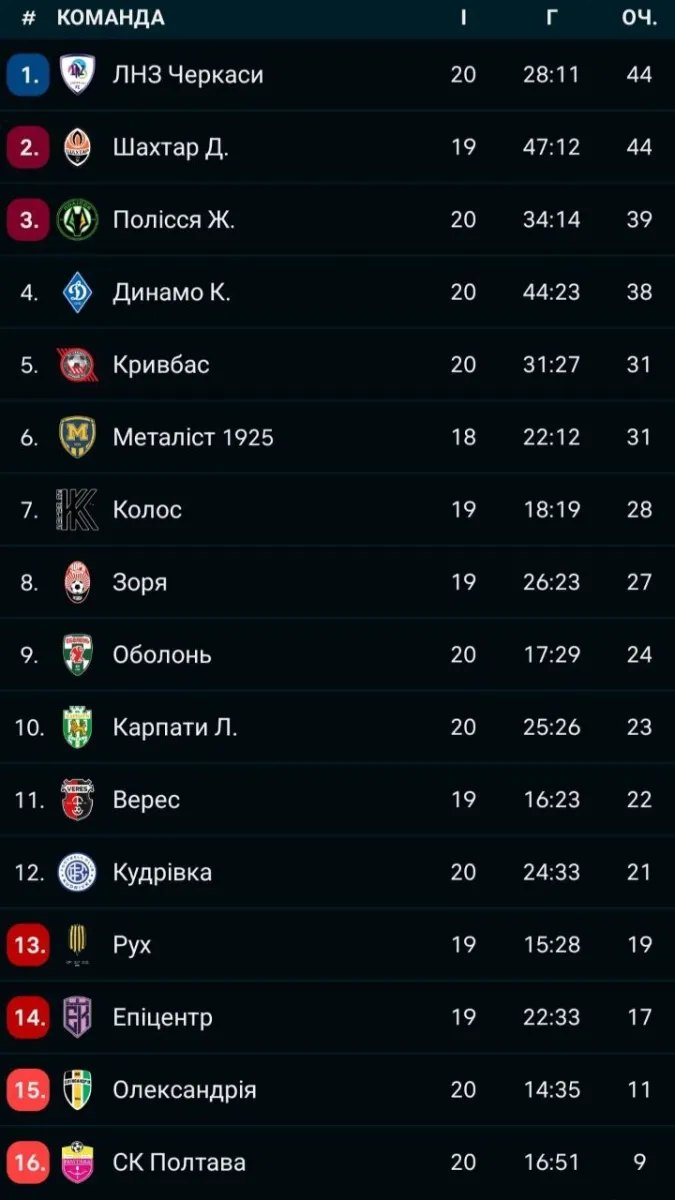View the Кривбас team page
Screen dimensions: 675x1200
[161, 365]
